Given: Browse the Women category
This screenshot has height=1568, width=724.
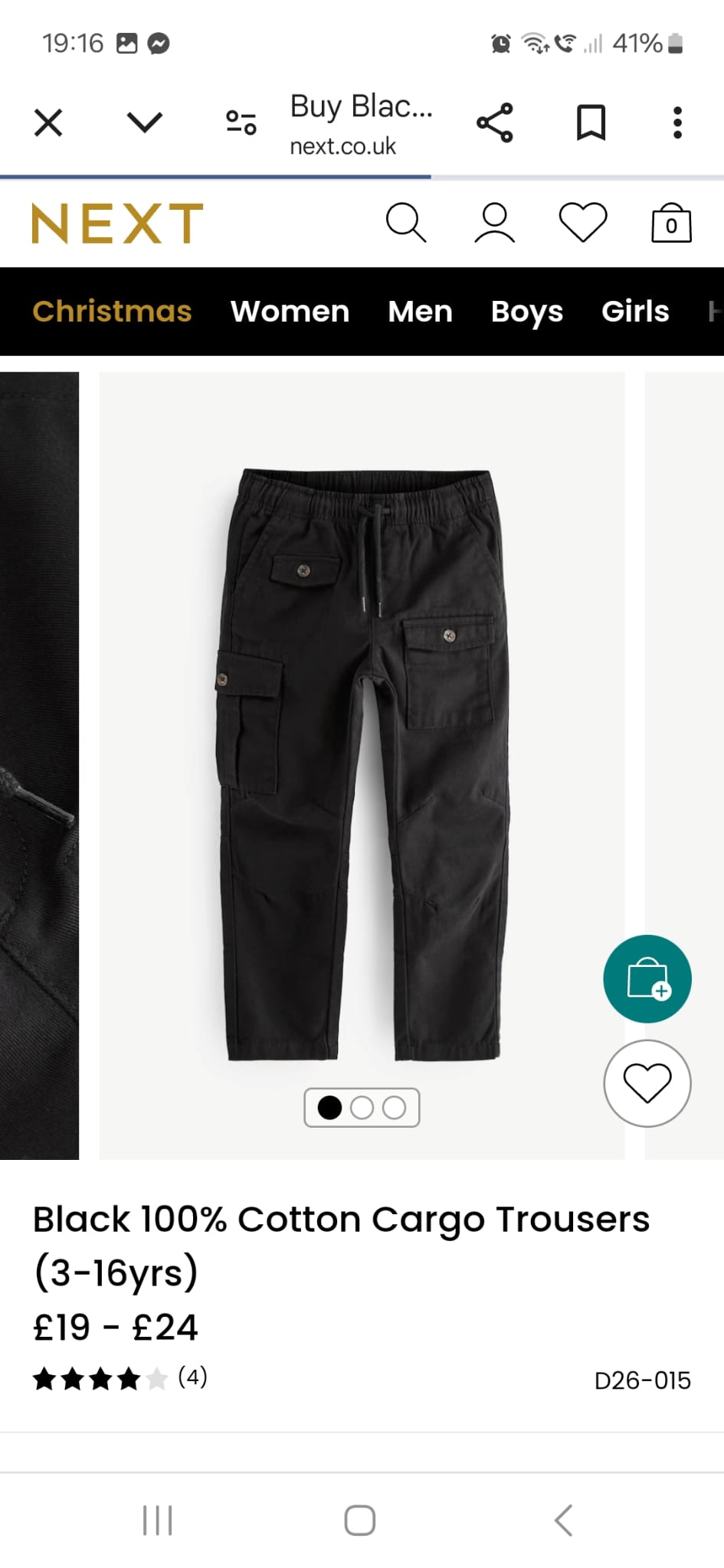Looking at the screenshot, I should [290, 312].
